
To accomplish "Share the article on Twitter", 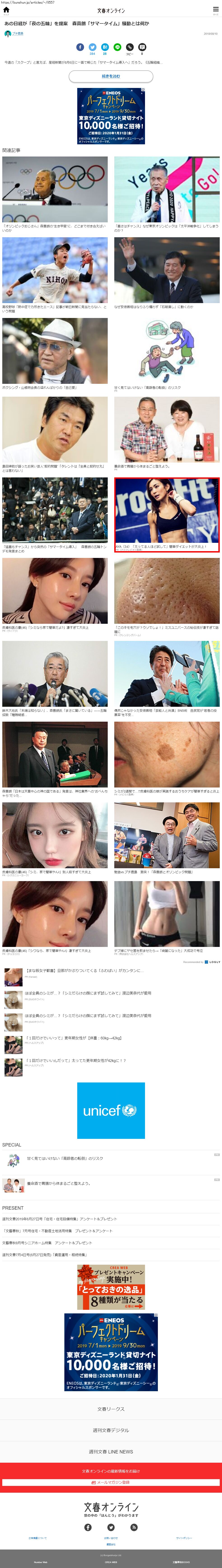I will pos(92,47).
